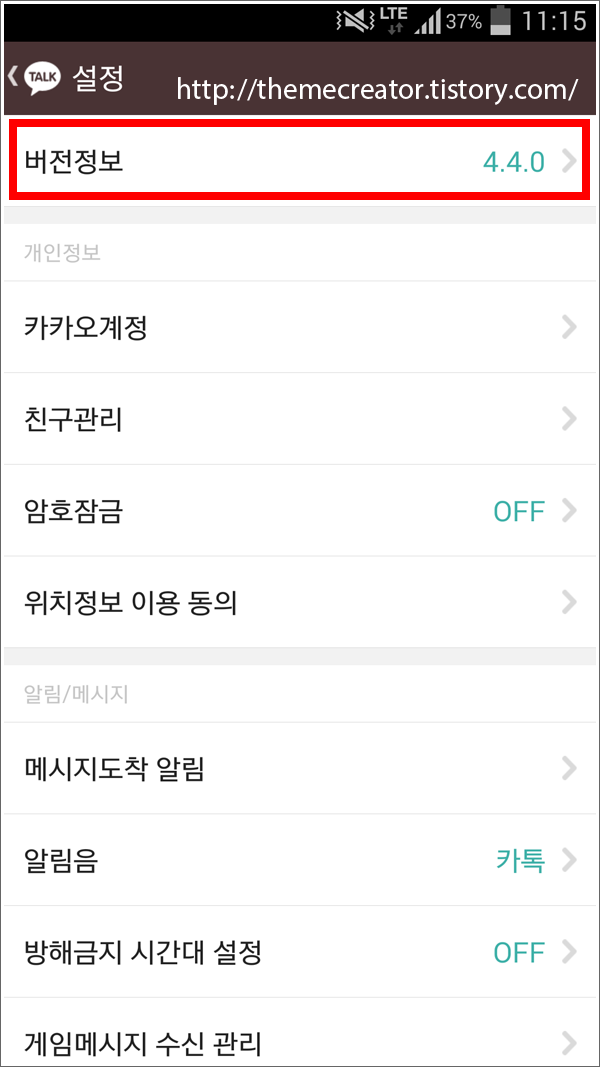Screen dimensions: 600x1067
Task: Open 위치정보 이용 동의 row
Action: point(300,602)
